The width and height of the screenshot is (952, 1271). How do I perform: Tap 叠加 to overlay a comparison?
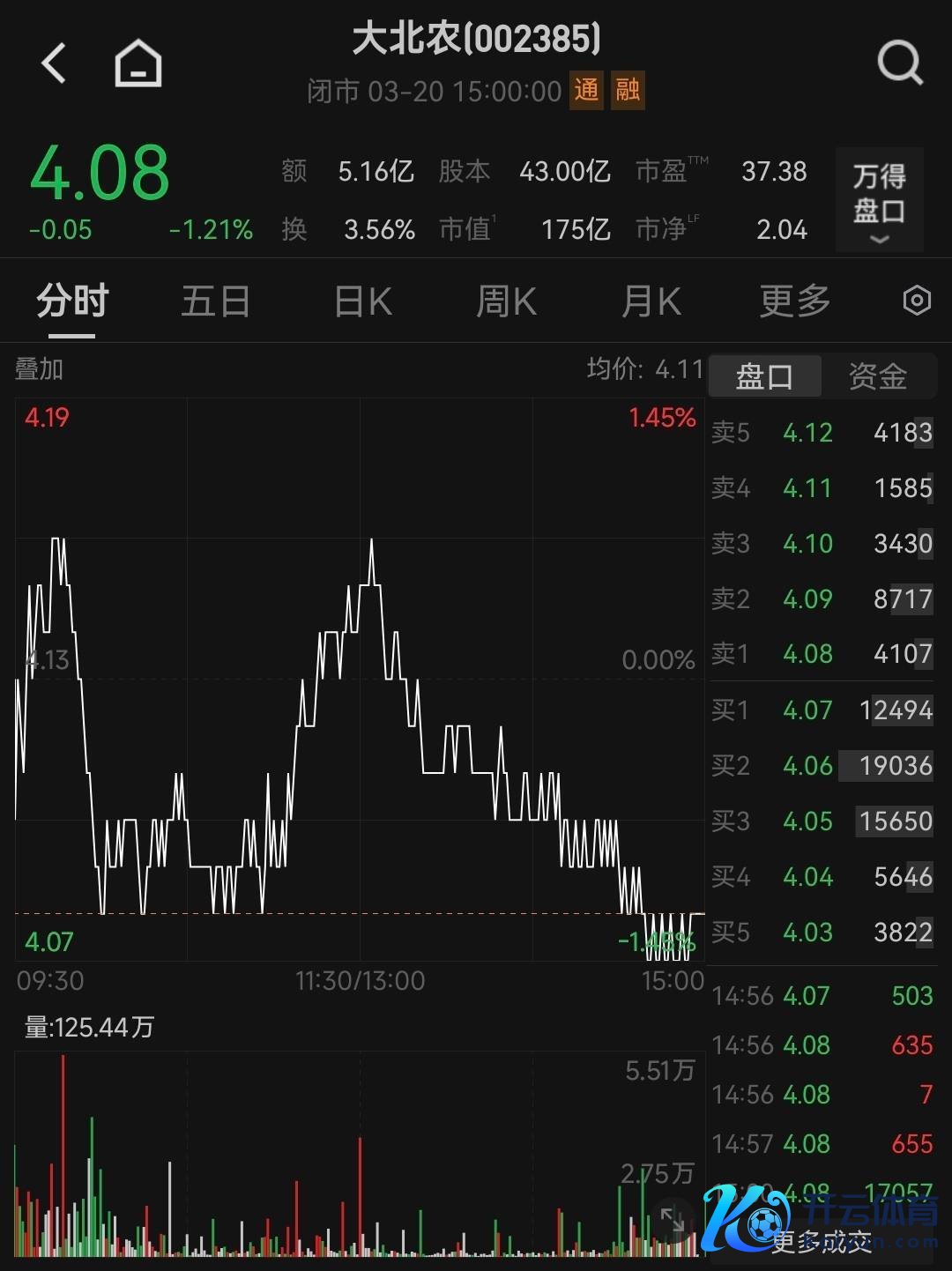tap(40, 369)
